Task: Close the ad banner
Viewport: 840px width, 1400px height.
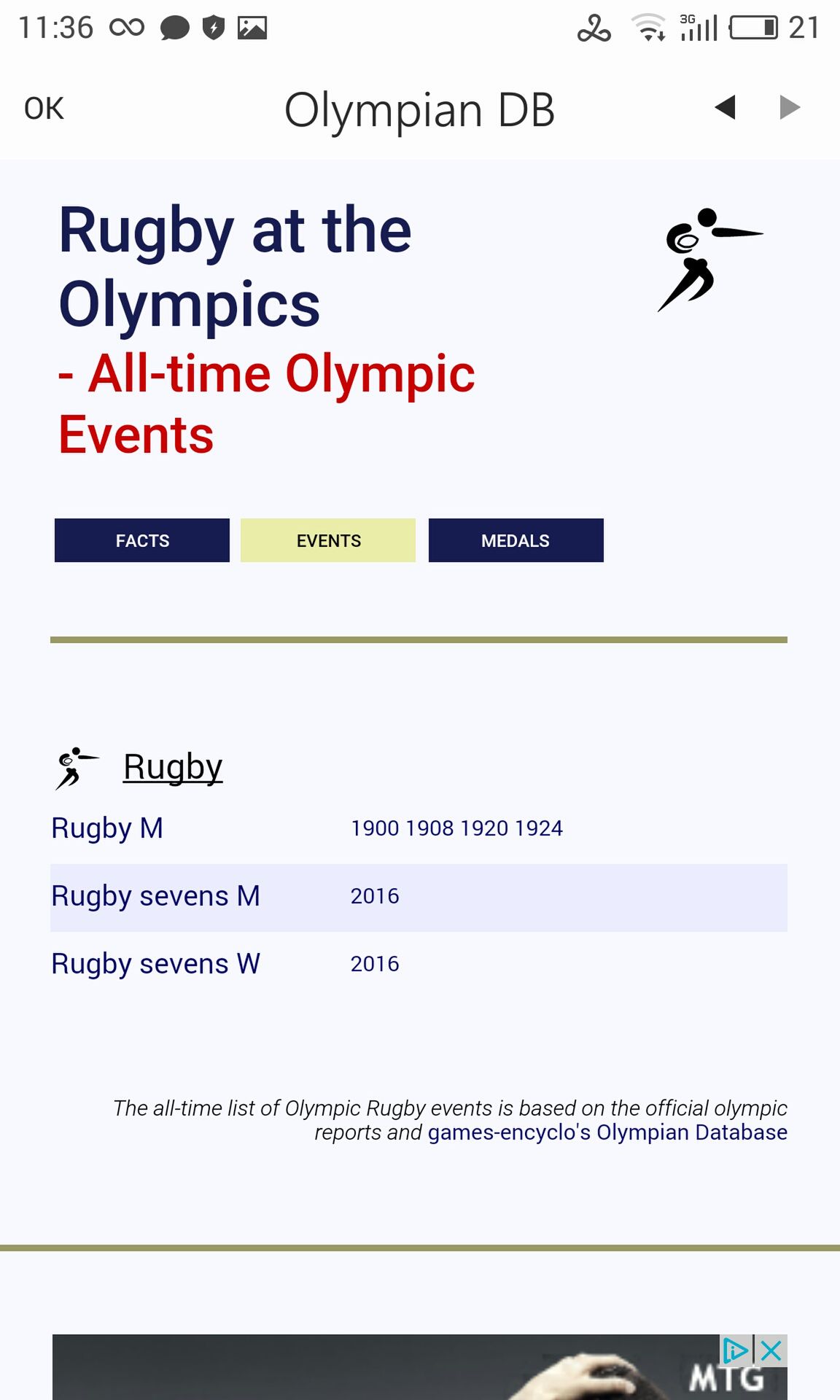Action: [771, 1351]
